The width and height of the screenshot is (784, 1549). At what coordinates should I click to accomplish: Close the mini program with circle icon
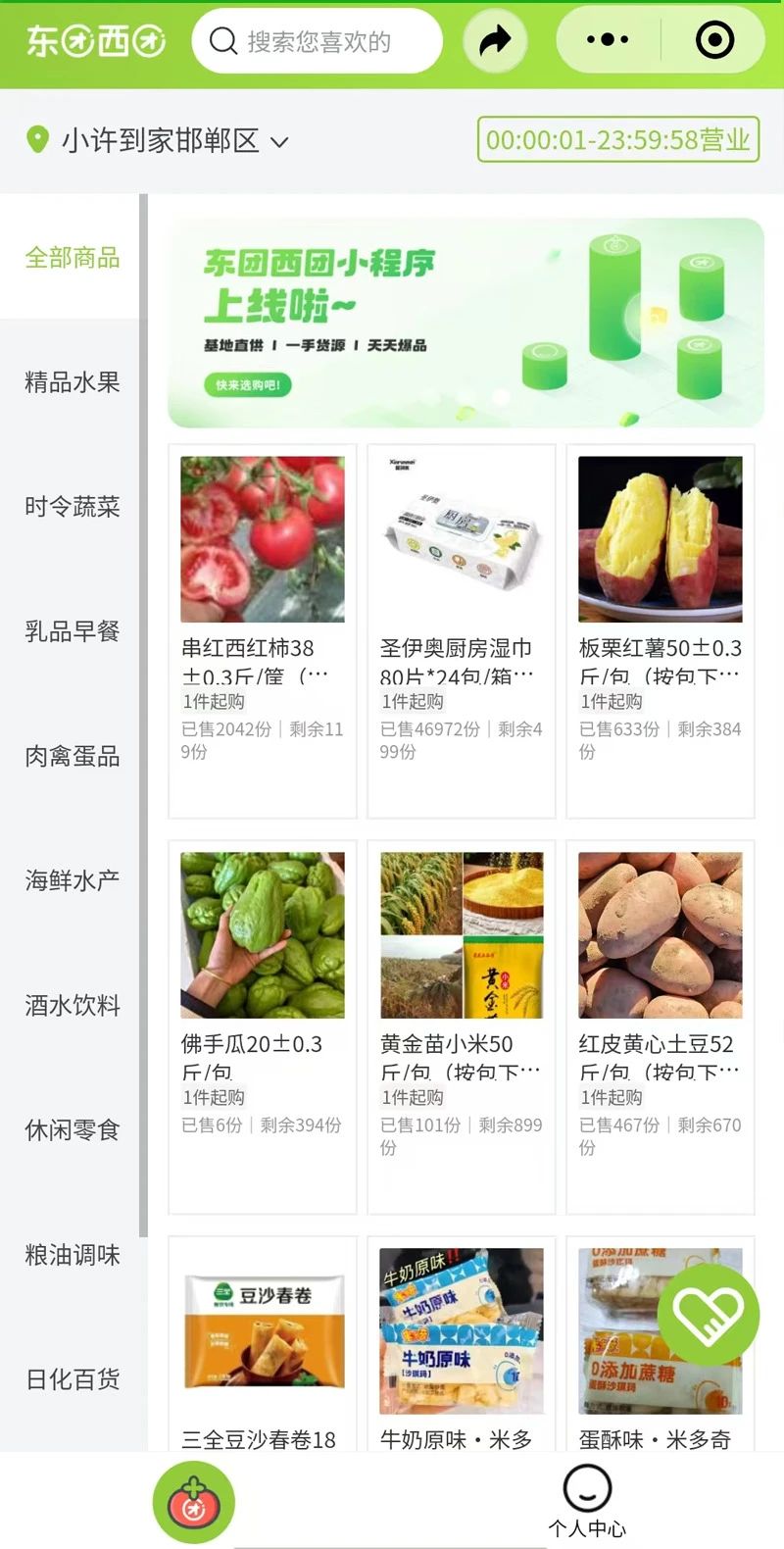[714, 40]
